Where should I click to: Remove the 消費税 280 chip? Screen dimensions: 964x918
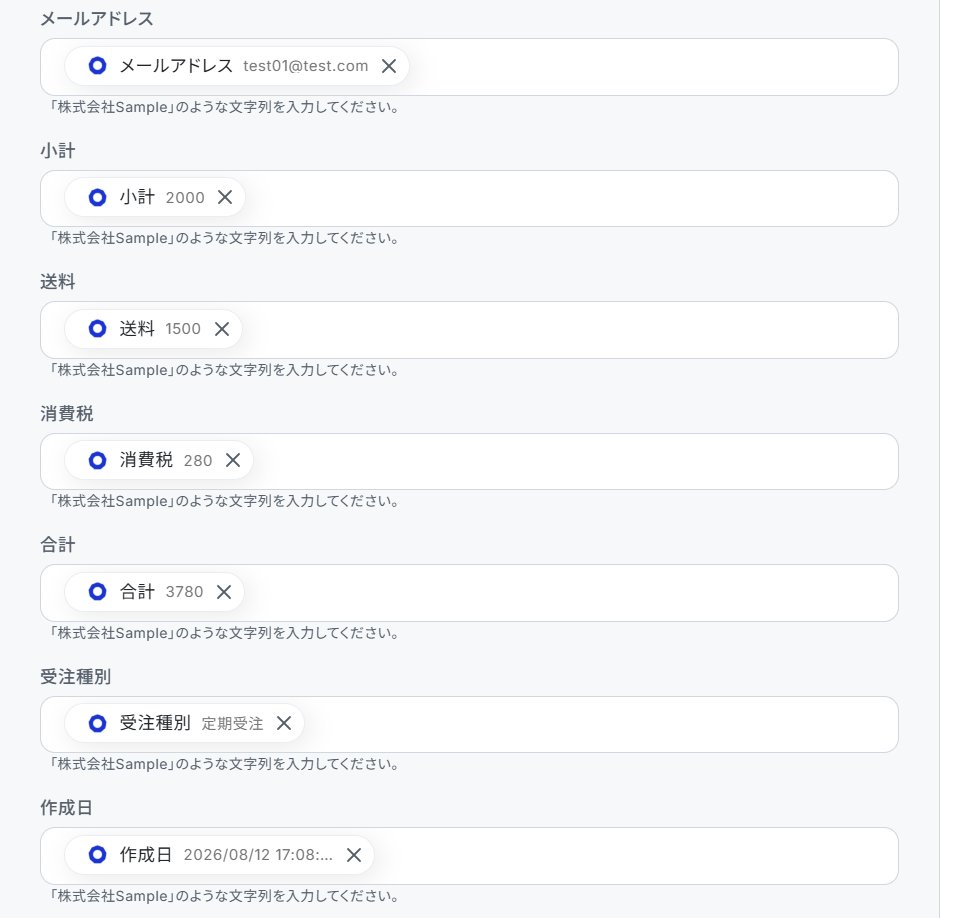[x=232, y=460]
